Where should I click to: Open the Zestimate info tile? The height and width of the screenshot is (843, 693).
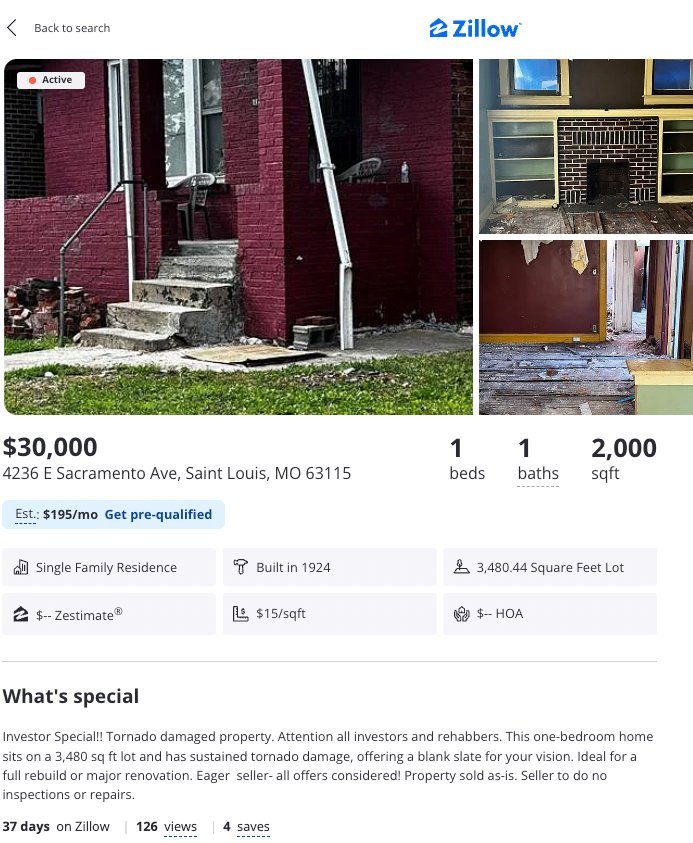coord(108,614)
